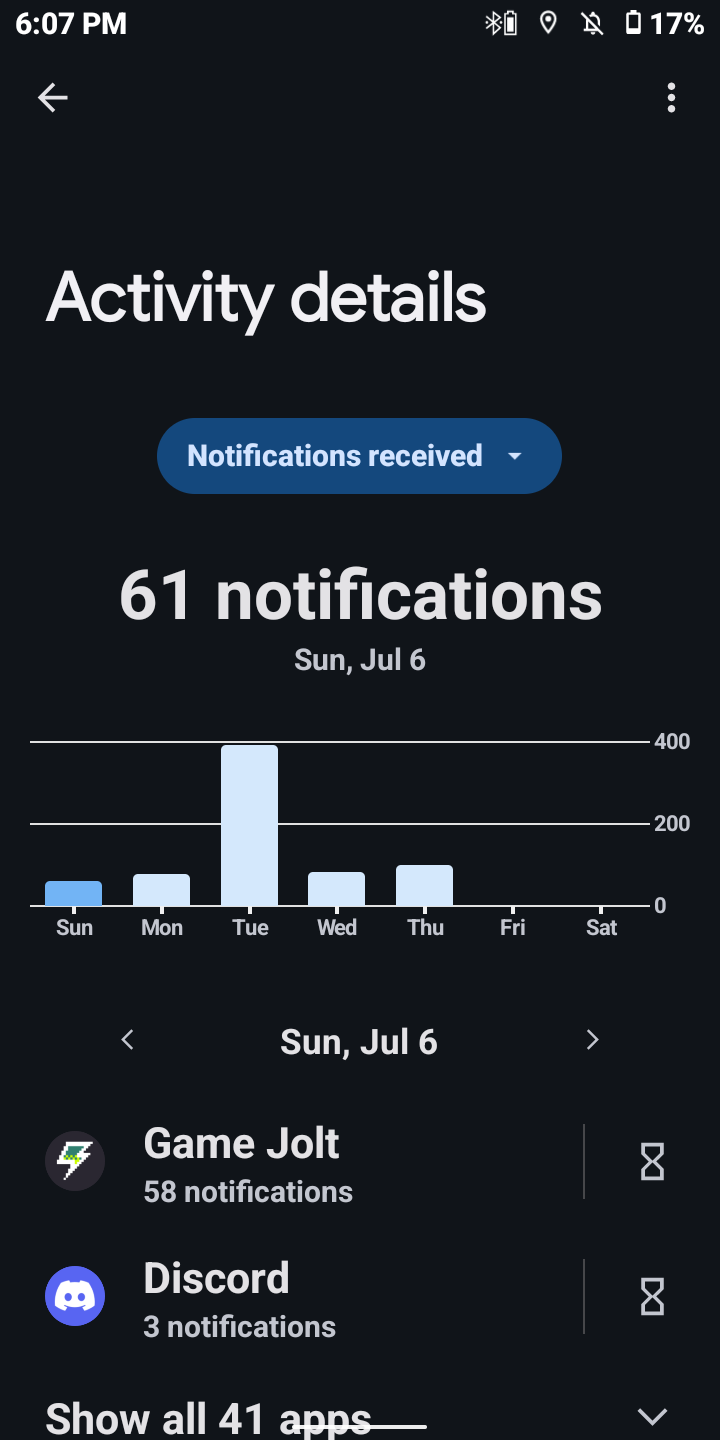Open the three-dot overflow menu
This screenshot has width=720, height=1440.
(x=671, y=97)
